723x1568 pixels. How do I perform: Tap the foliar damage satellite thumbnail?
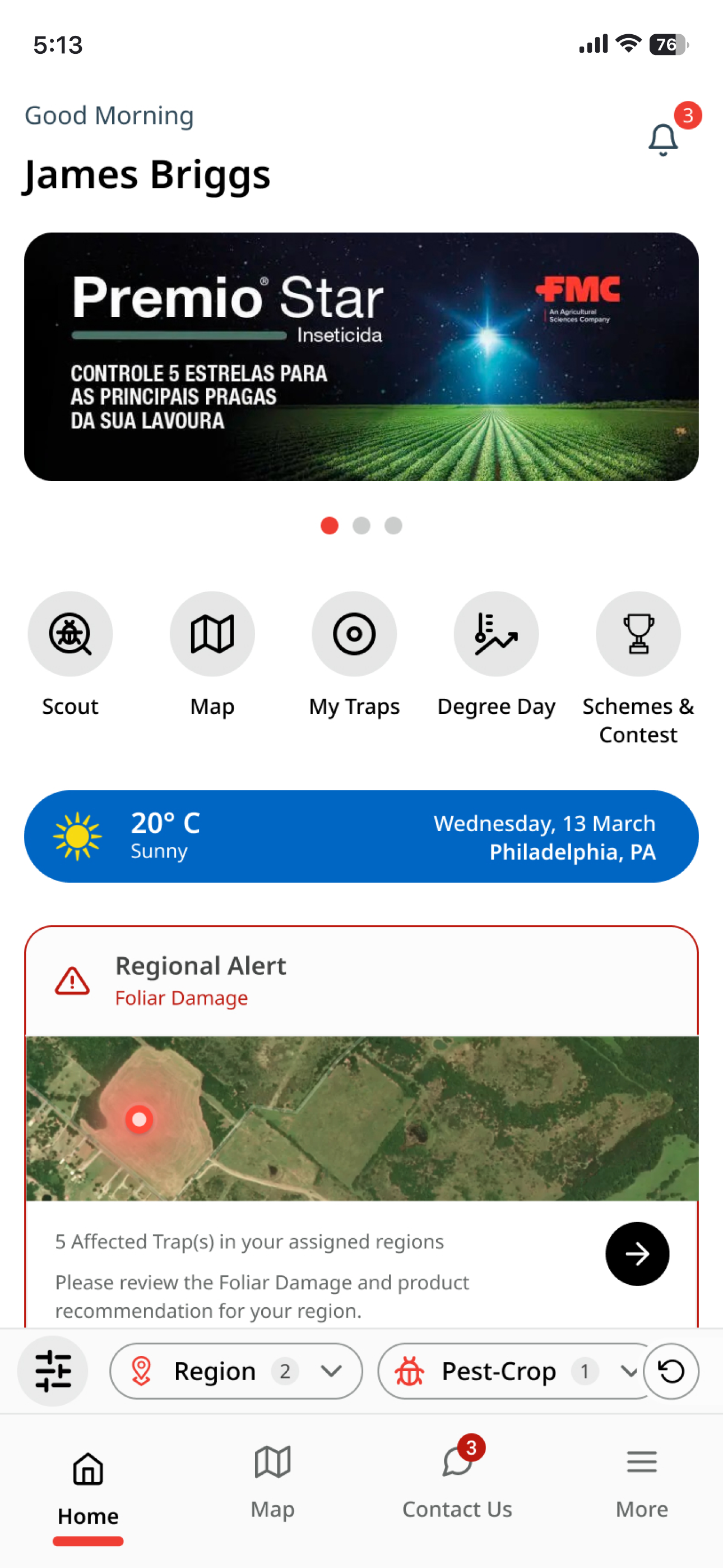click(x=361, y=1120)
